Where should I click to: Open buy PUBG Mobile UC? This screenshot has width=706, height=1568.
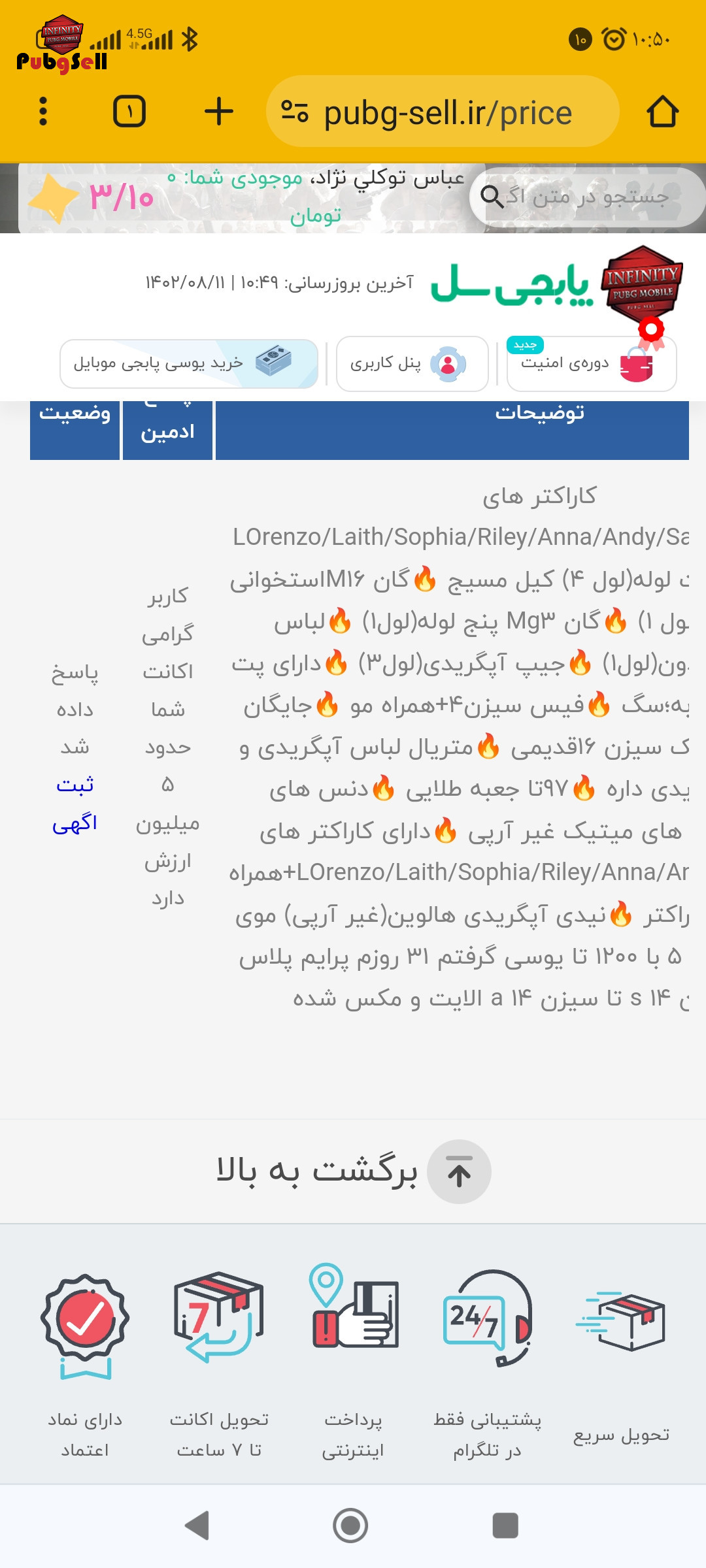(x=189, y=364)
